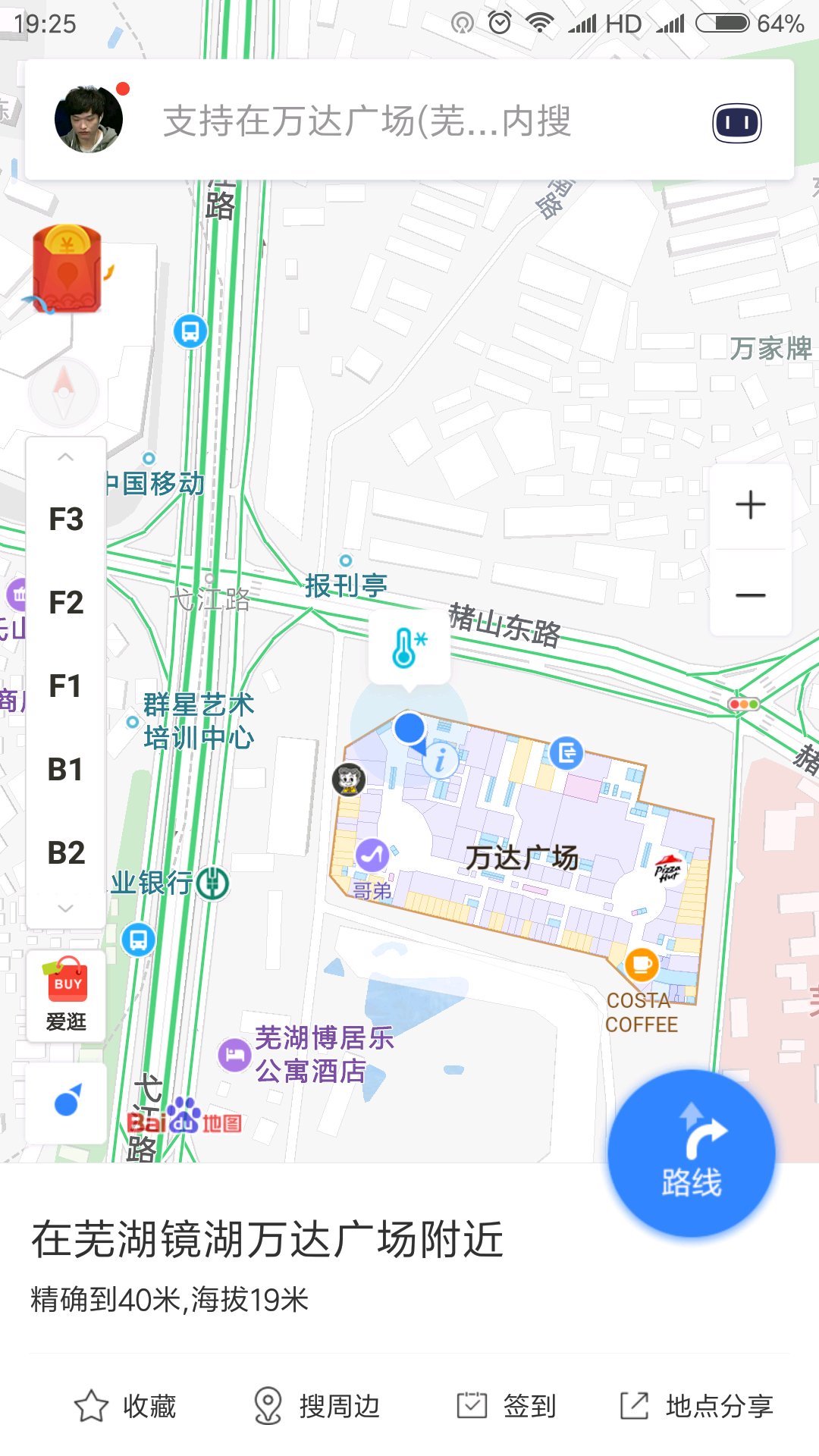
Task: Reset map orientation with the compass
Action: pos(64,392)
